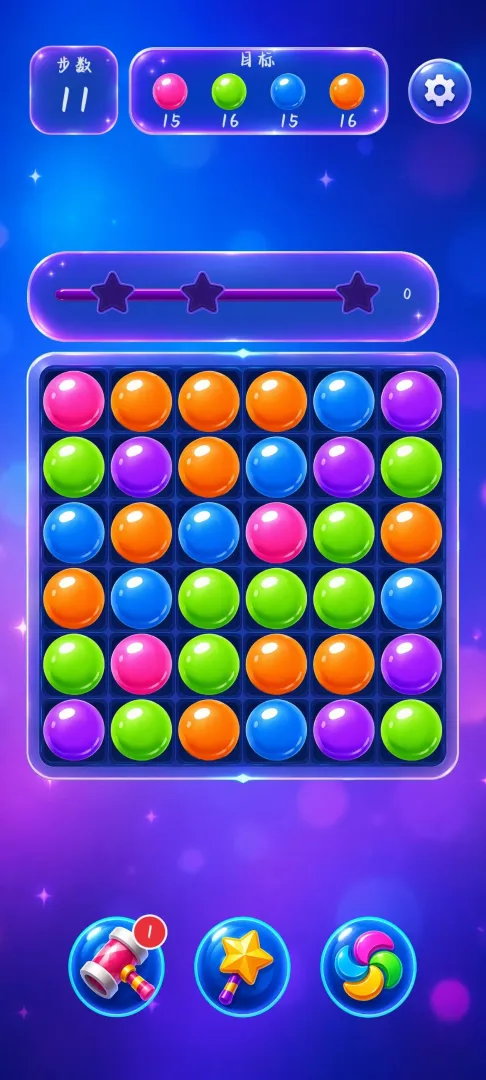Tap the middle of three green bubbles in a row
This screenshot has width=486, height=1080.
276,598
